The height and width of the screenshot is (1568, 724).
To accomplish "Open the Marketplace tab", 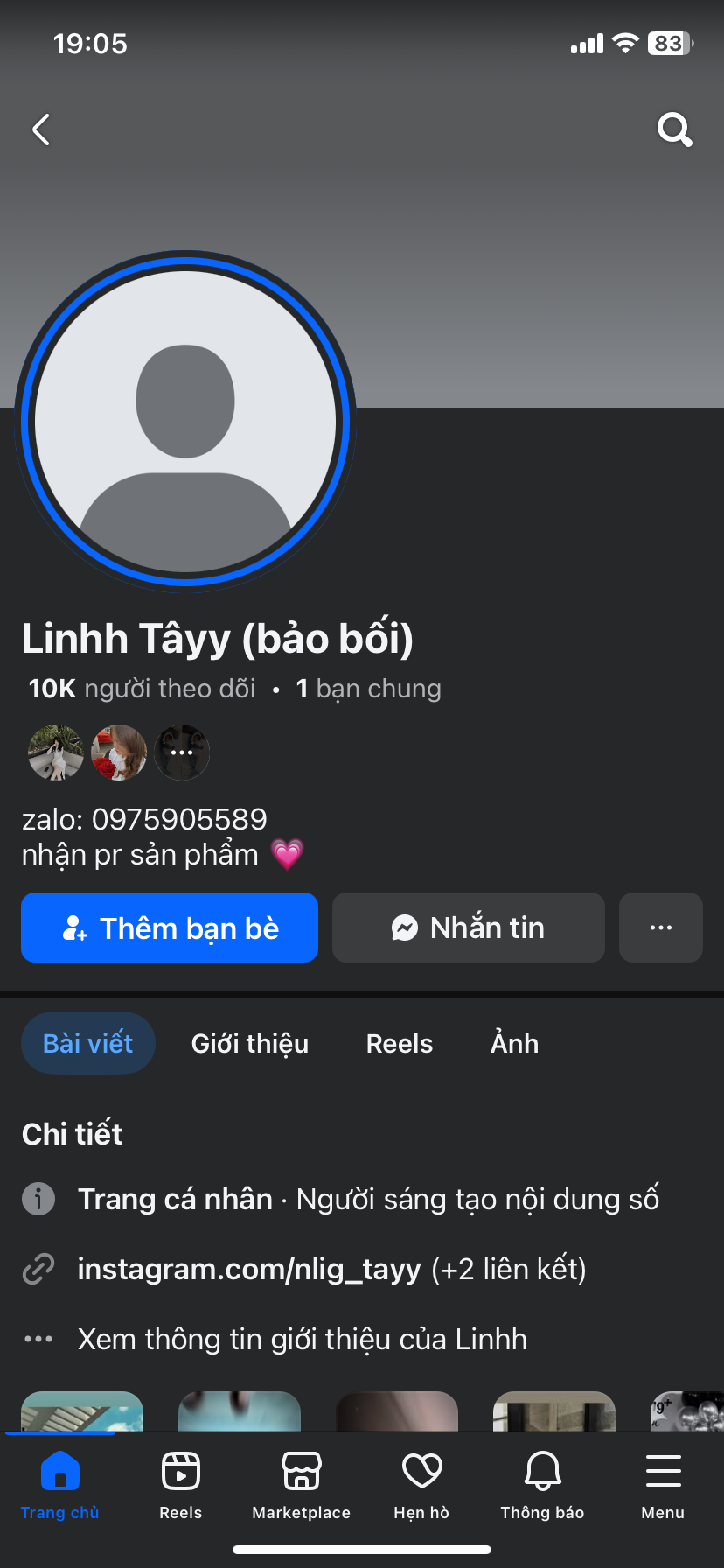I will pyautogui.click(x=302, y=1484).
